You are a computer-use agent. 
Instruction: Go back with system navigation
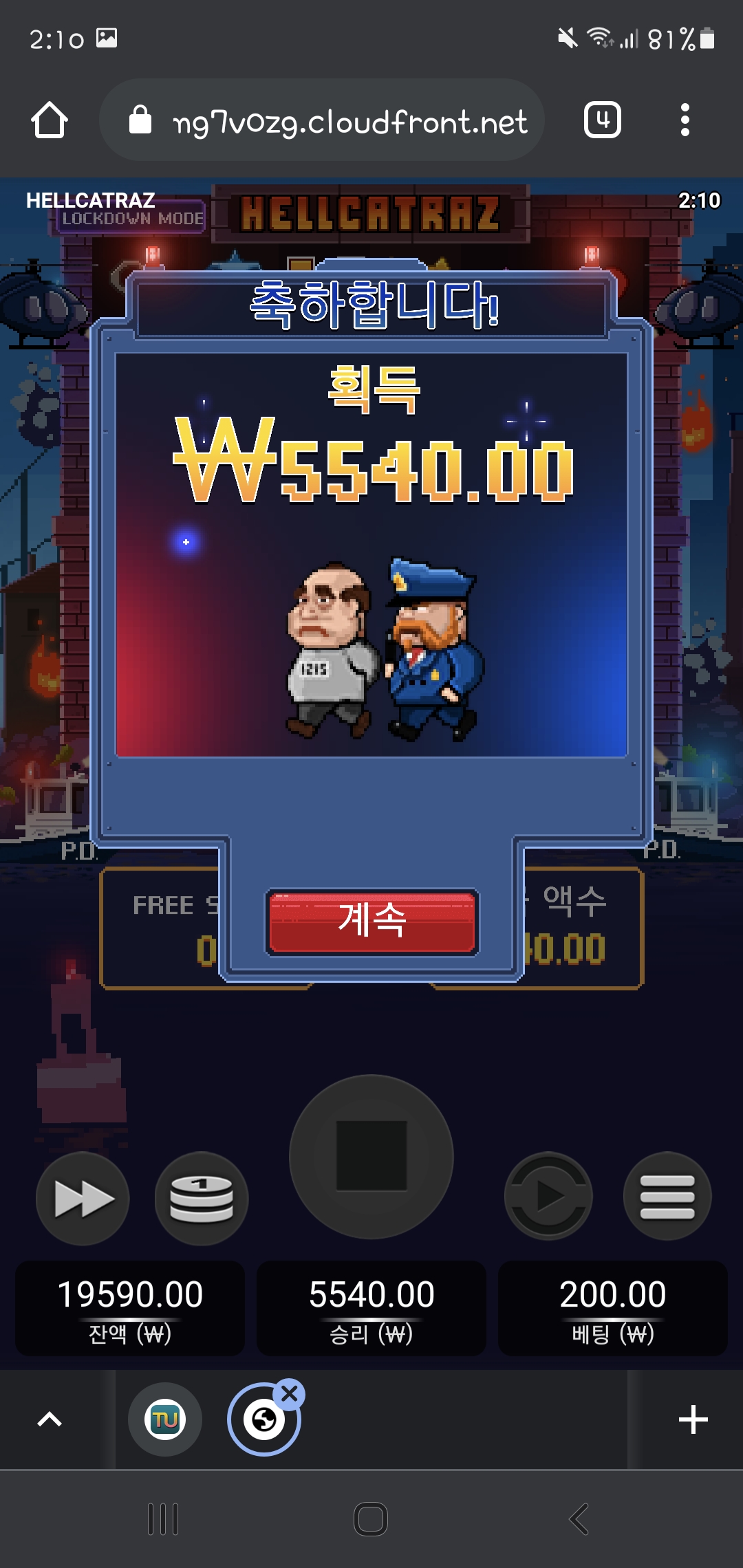click(579, 1519)
